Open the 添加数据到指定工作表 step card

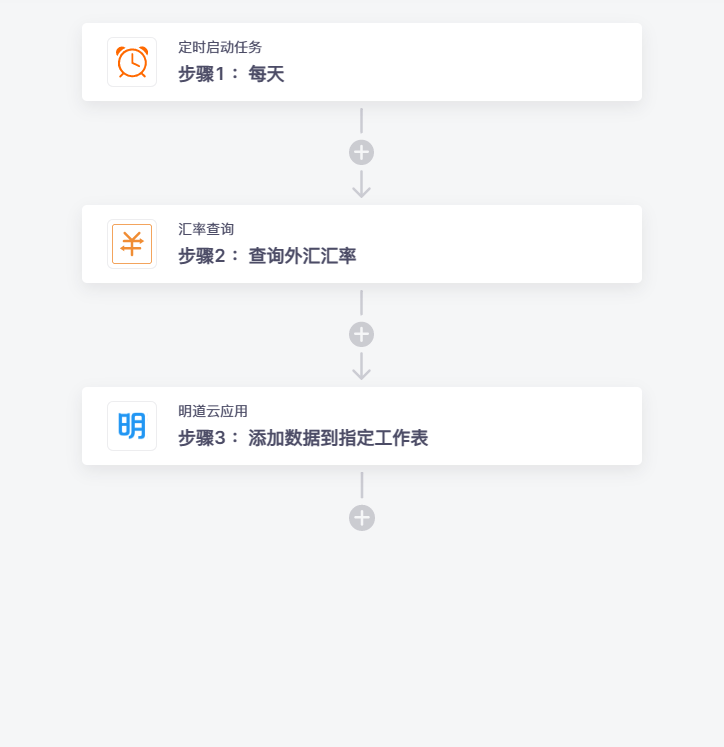[x=362, y=425]
